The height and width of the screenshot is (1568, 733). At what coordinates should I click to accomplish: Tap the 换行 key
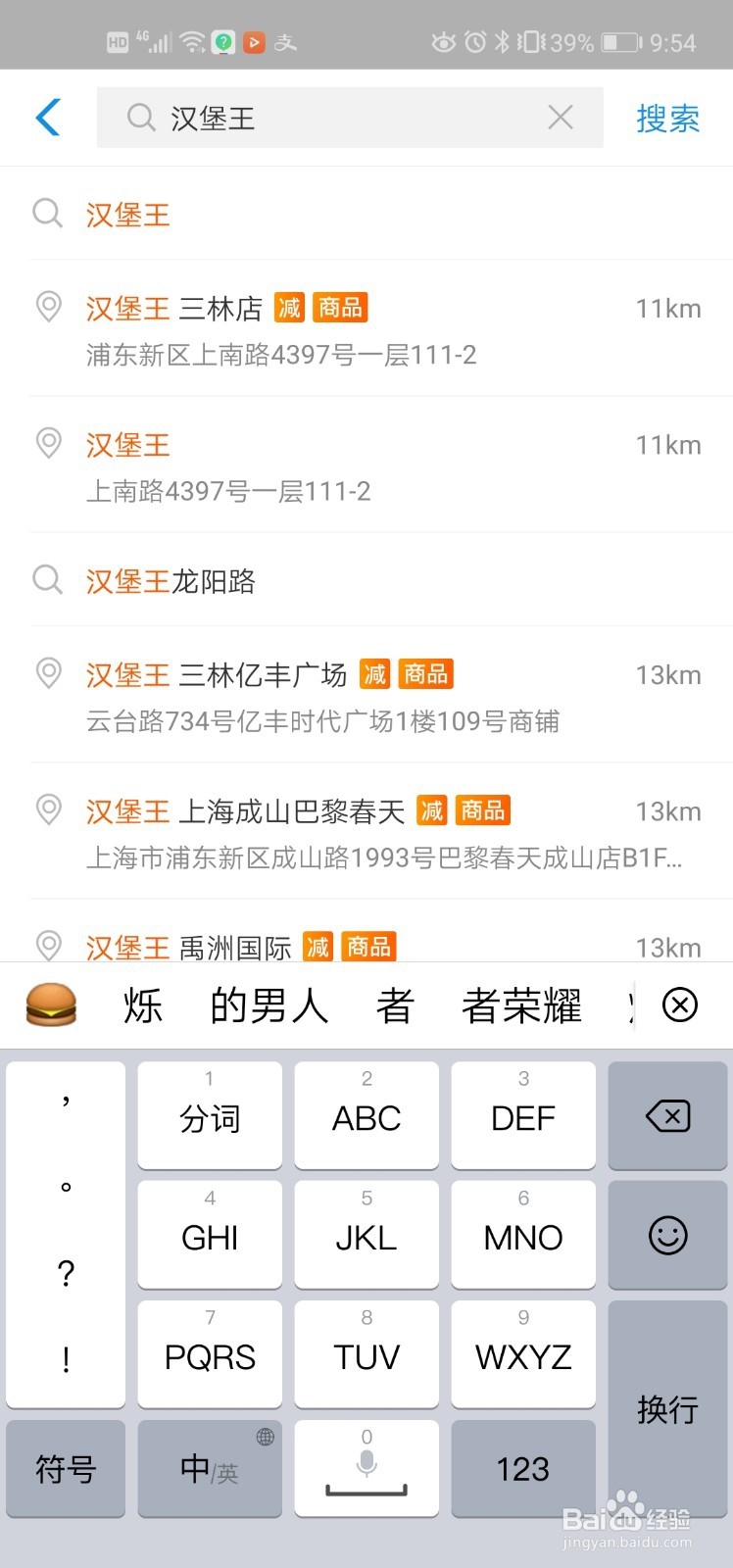pos(667,1409)
